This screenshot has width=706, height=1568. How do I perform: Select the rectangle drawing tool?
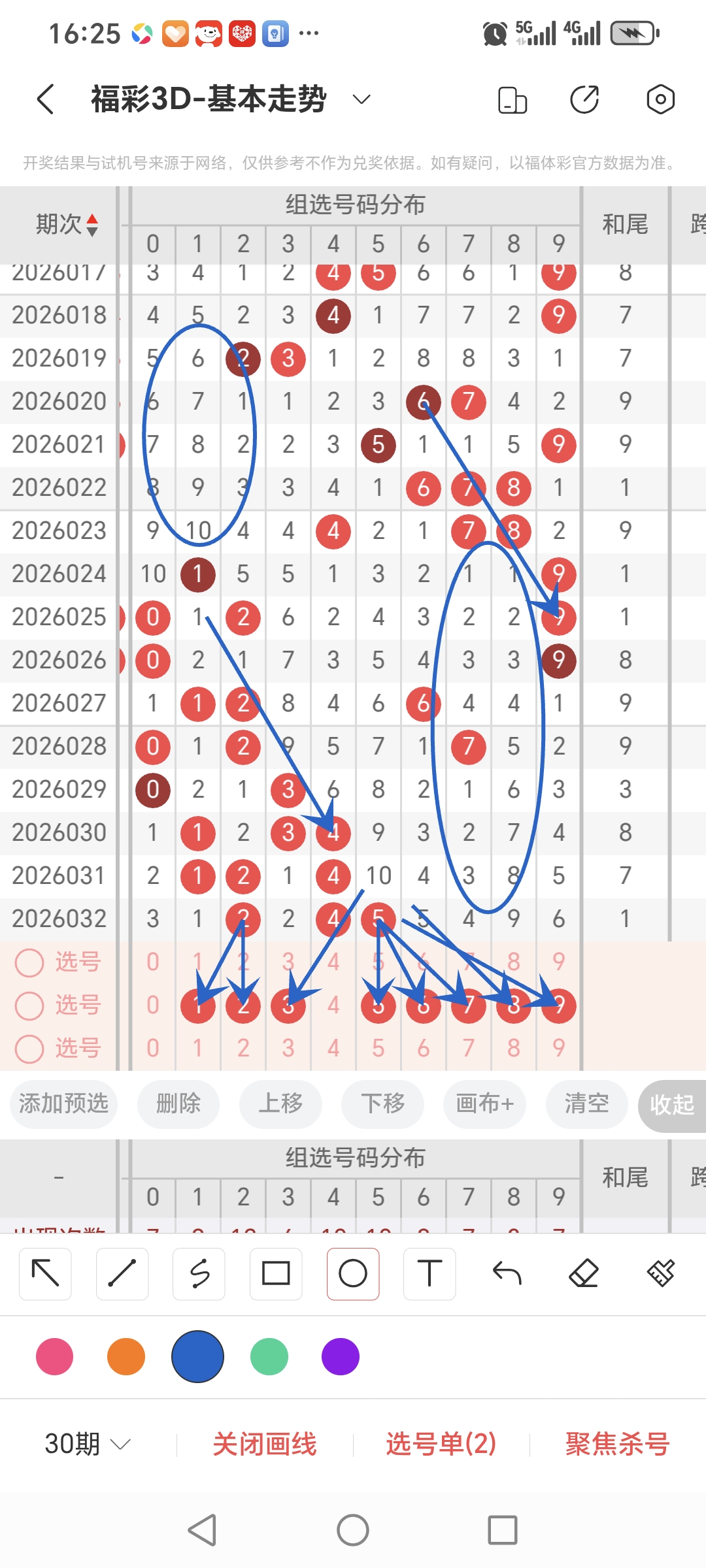click(275, 1273)
